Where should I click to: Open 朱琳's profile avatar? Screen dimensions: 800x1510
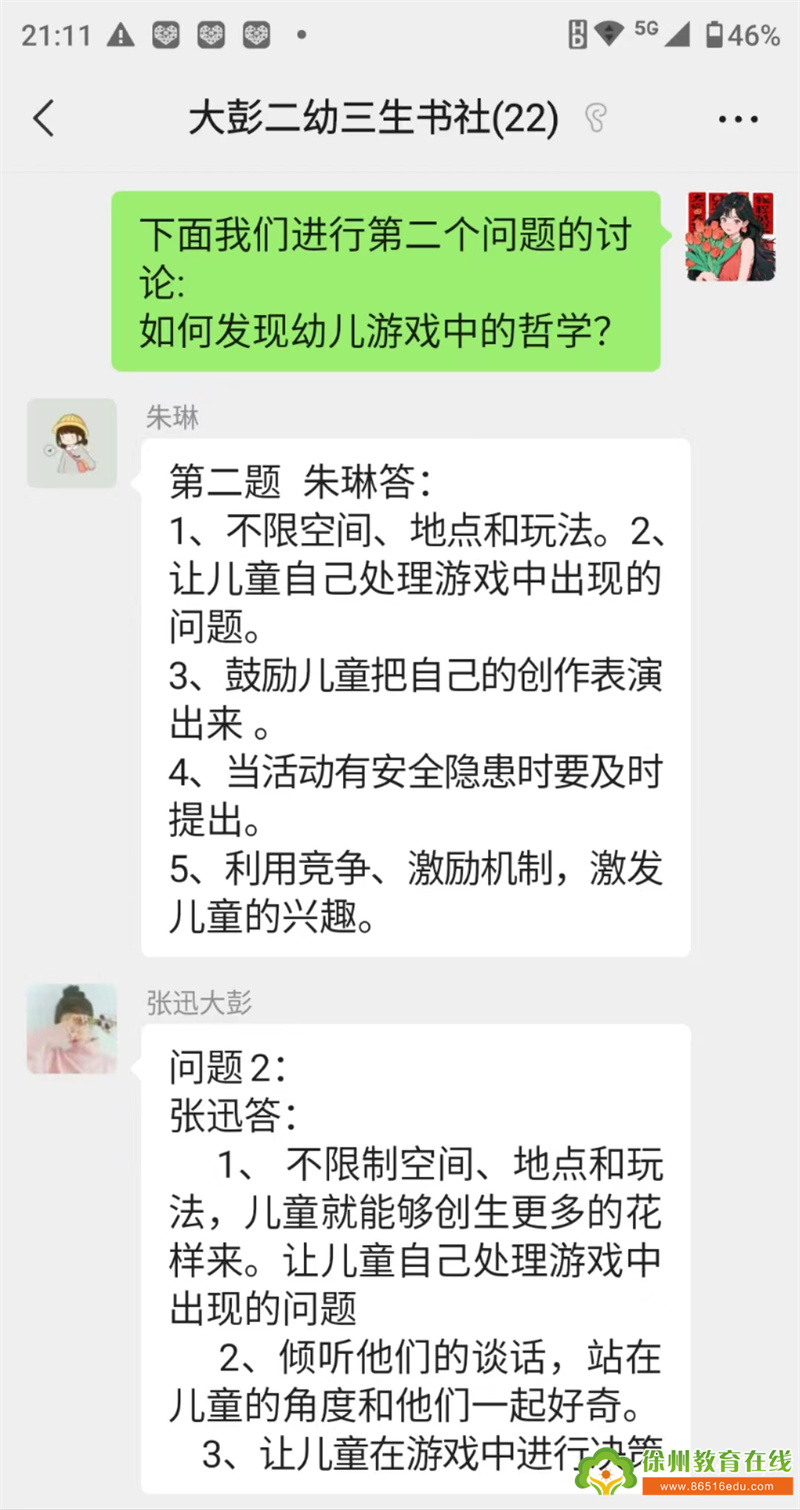click(x=71, y=443)
